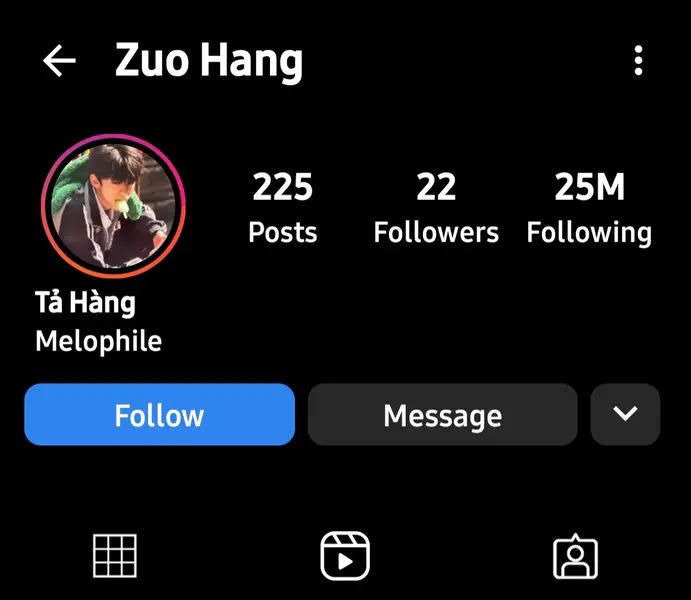Open the three-dot overflow menu

tap(638, 62)
